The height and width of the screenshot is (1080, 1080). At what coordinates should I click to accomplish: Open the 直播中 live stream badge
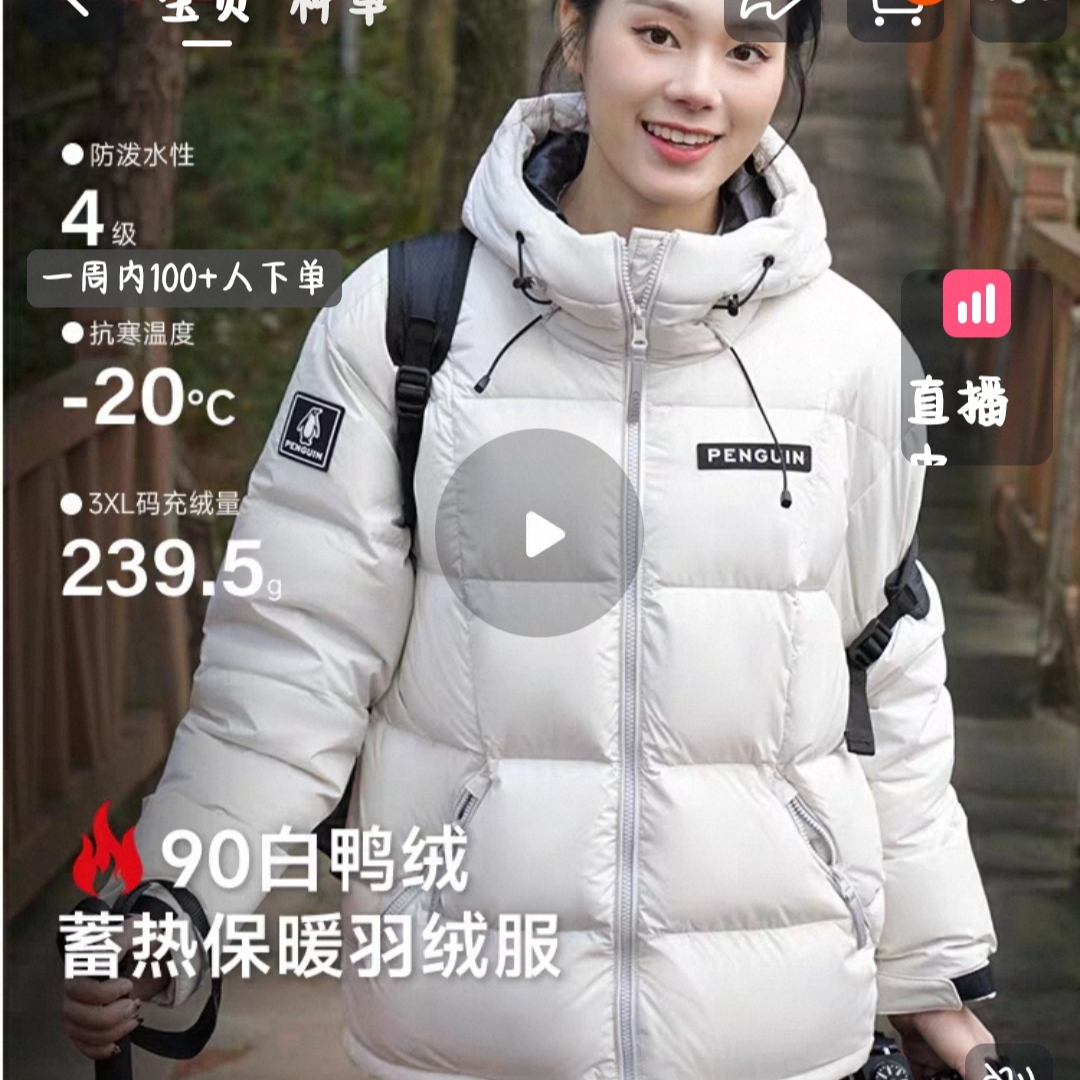(976, 367)
